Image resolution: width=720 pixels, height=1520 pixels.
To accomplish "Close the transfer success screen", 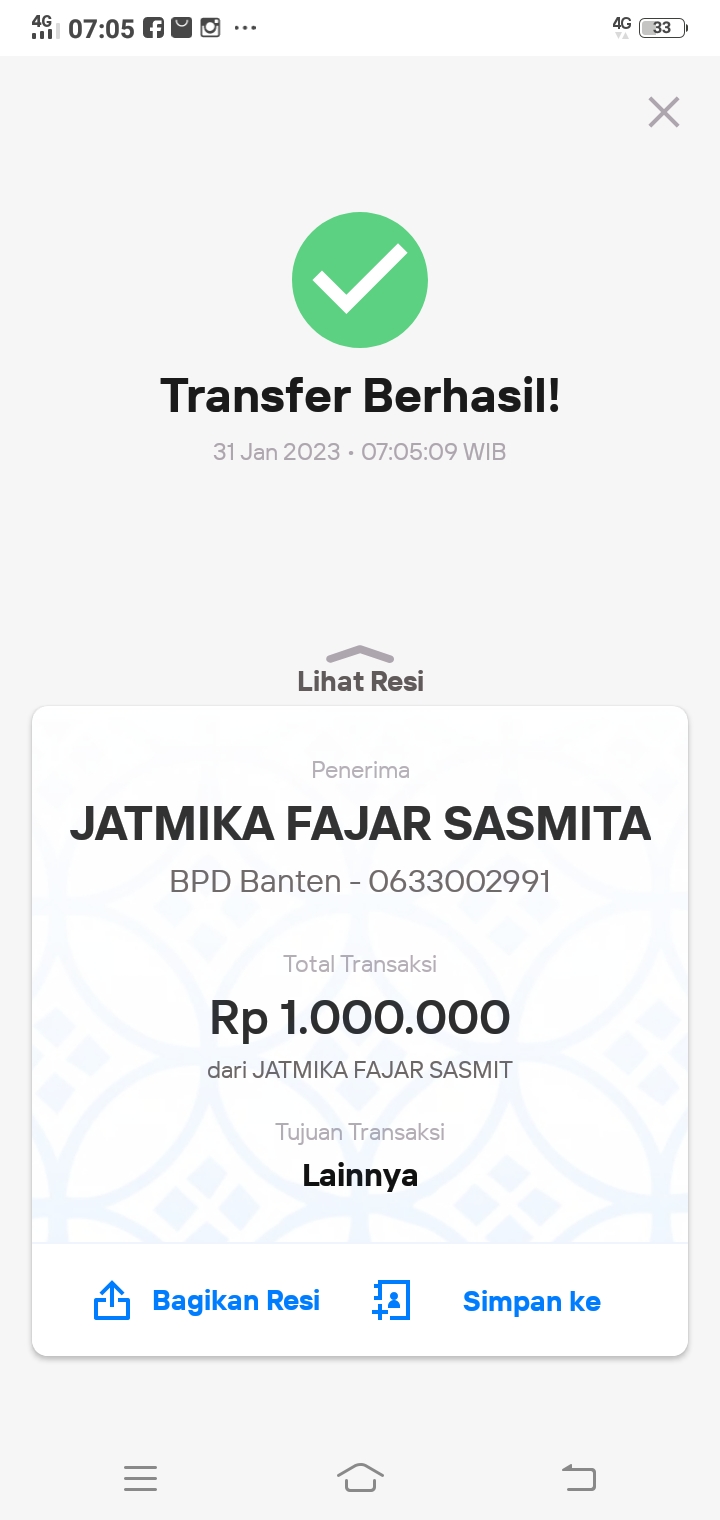I will point(663,112).
